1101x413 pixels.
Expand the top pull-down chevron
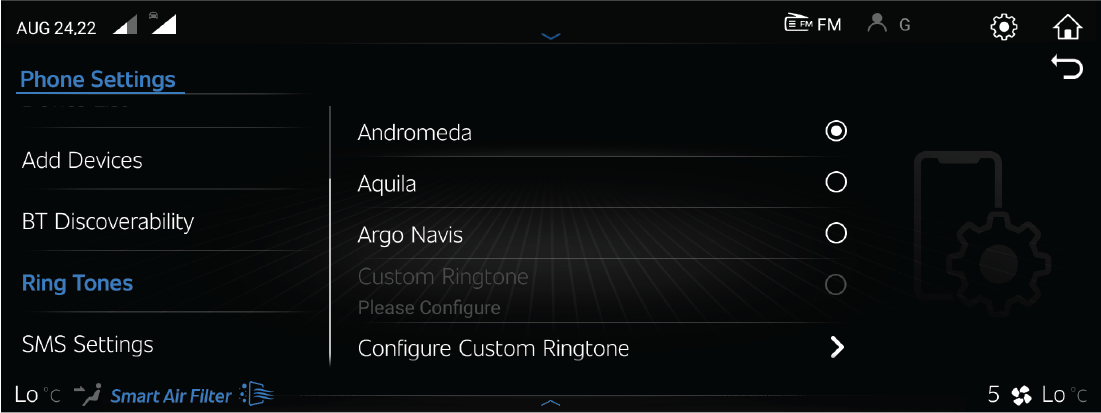click(551, 36)
